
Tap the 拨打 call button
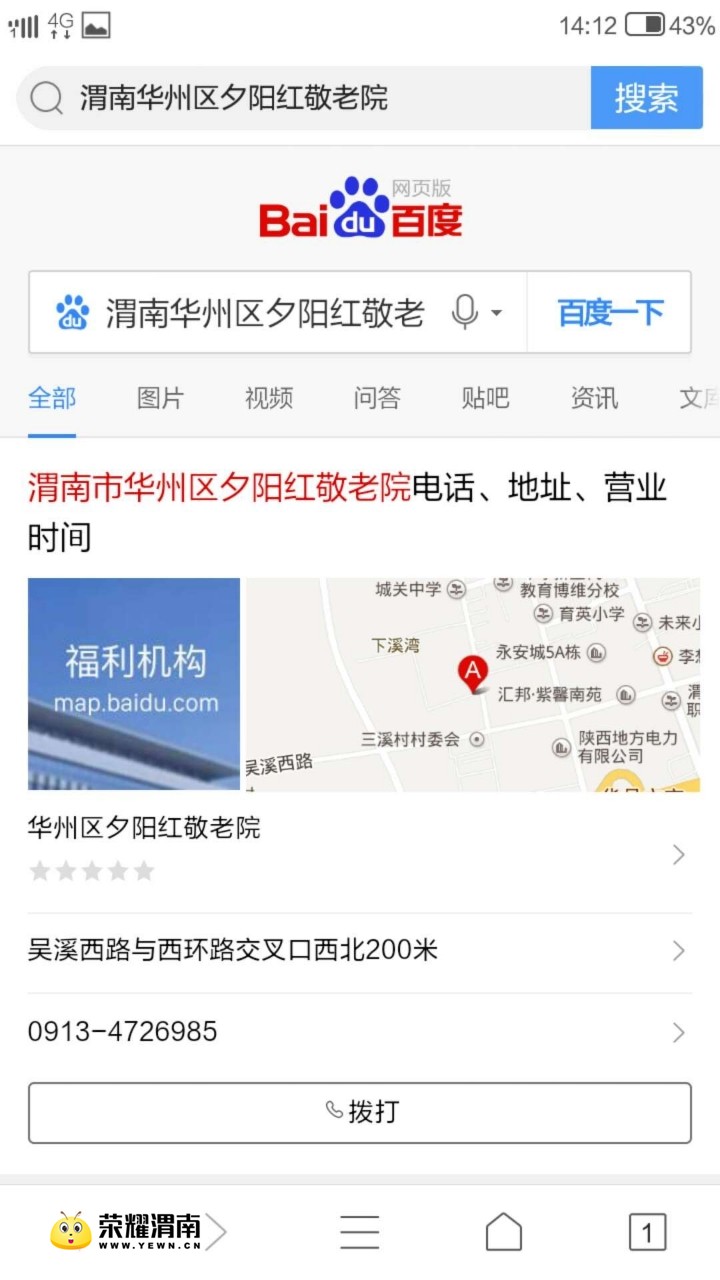tap(360, 1112)
